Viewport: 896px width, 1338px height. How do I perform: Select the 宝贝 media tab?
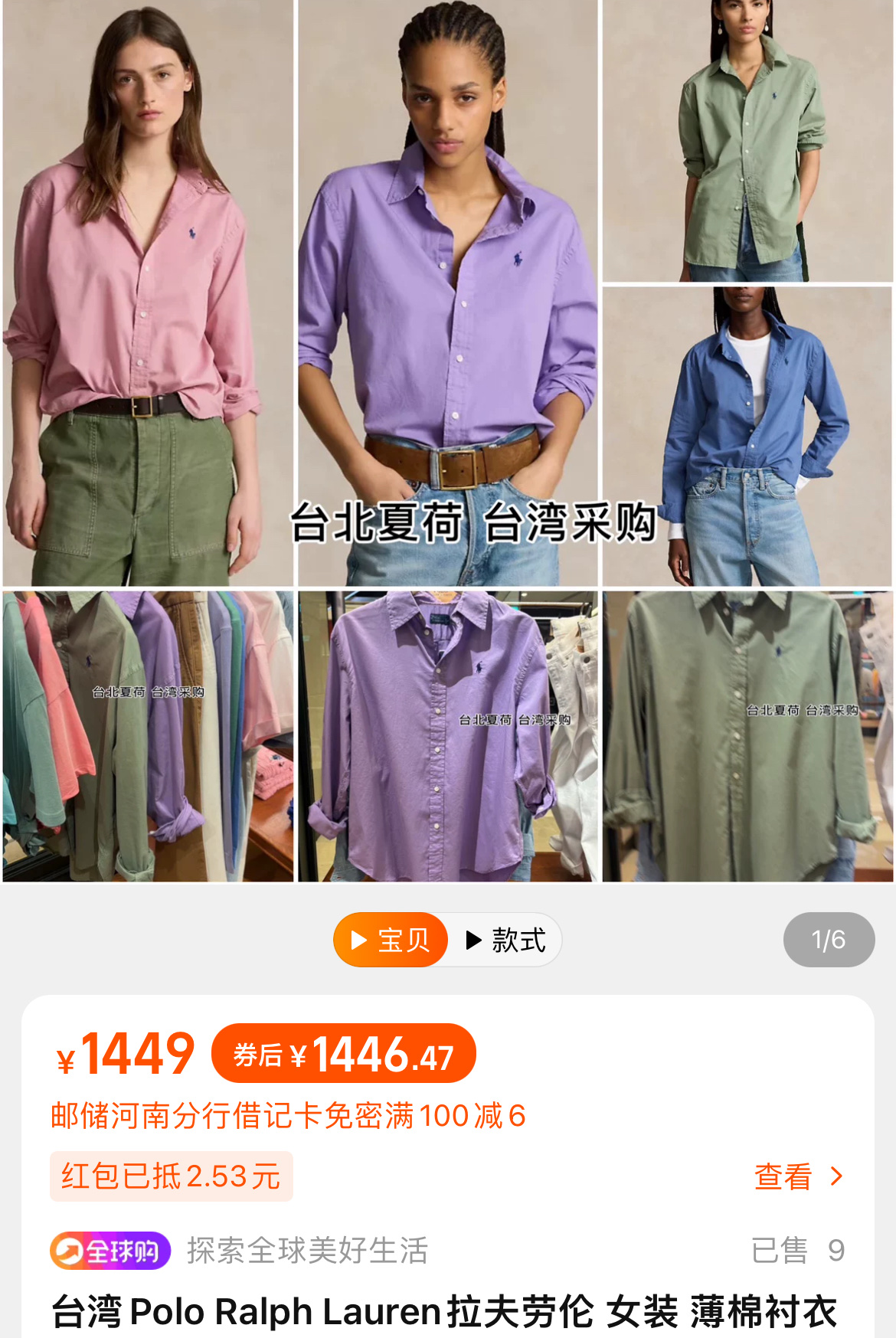point(391,940)
